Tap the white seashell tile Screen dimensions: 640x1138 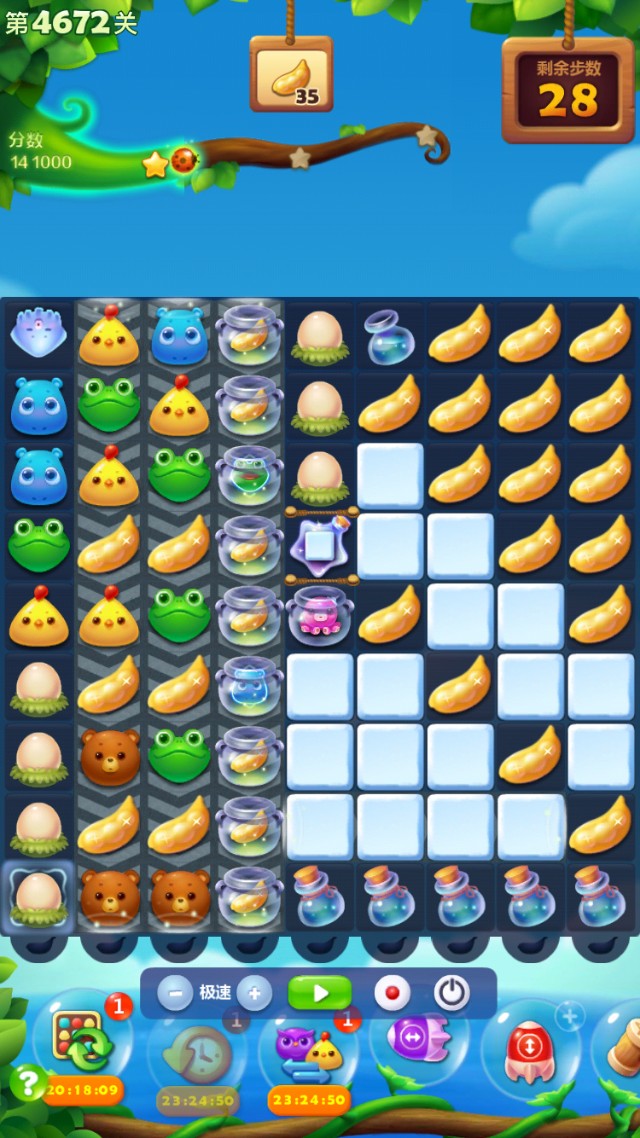39,333
